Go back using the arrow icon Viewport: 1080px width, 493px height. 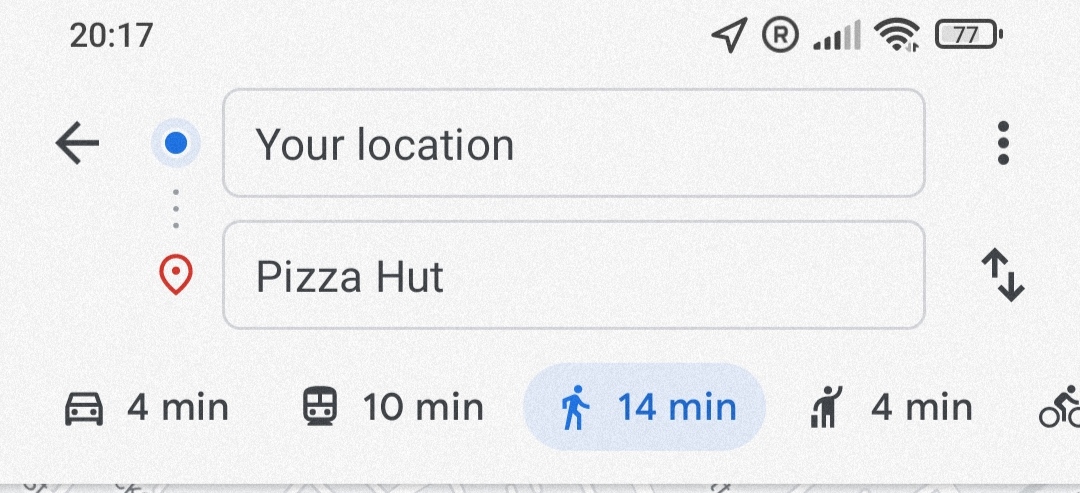[77, 144]
